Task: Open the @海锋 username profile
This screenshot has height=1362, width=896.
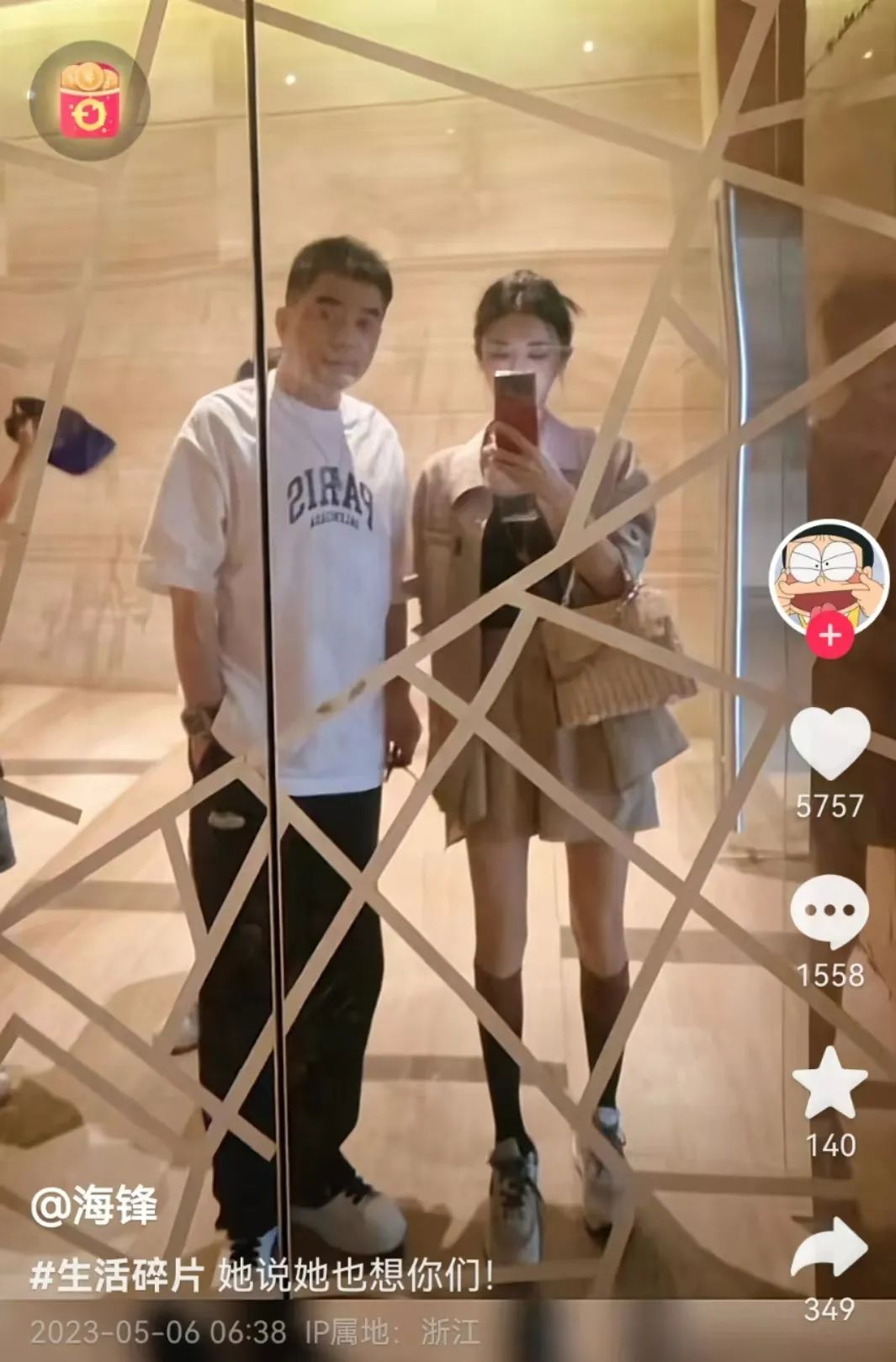Action: pyautogui.click(x=94, y=1206)
